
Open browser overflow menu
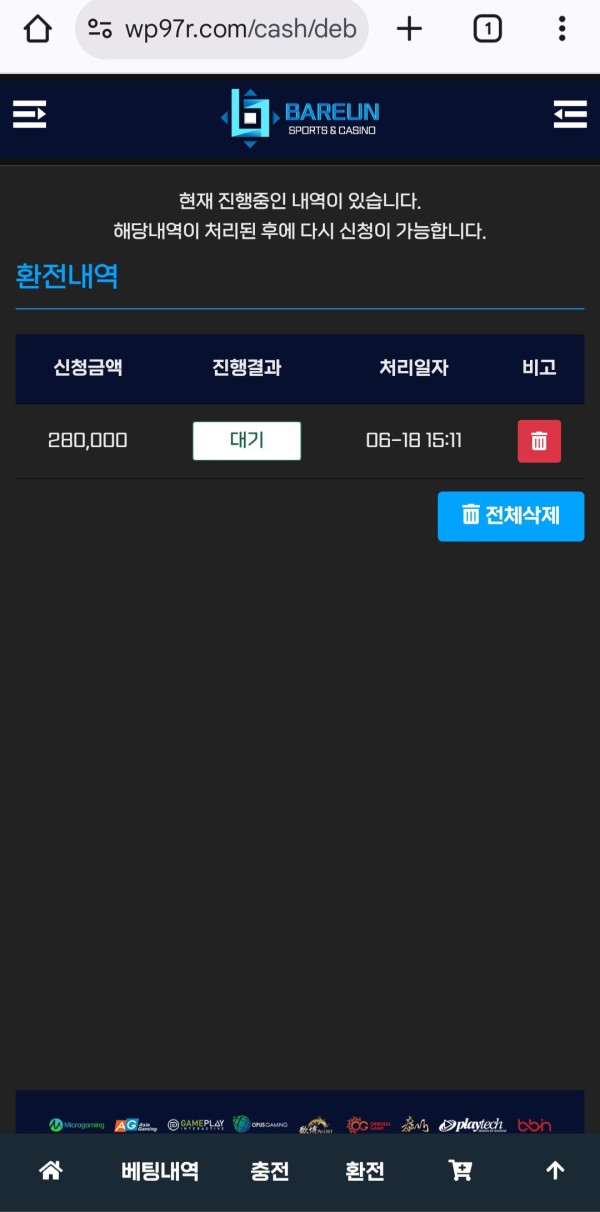coord(562,29)
